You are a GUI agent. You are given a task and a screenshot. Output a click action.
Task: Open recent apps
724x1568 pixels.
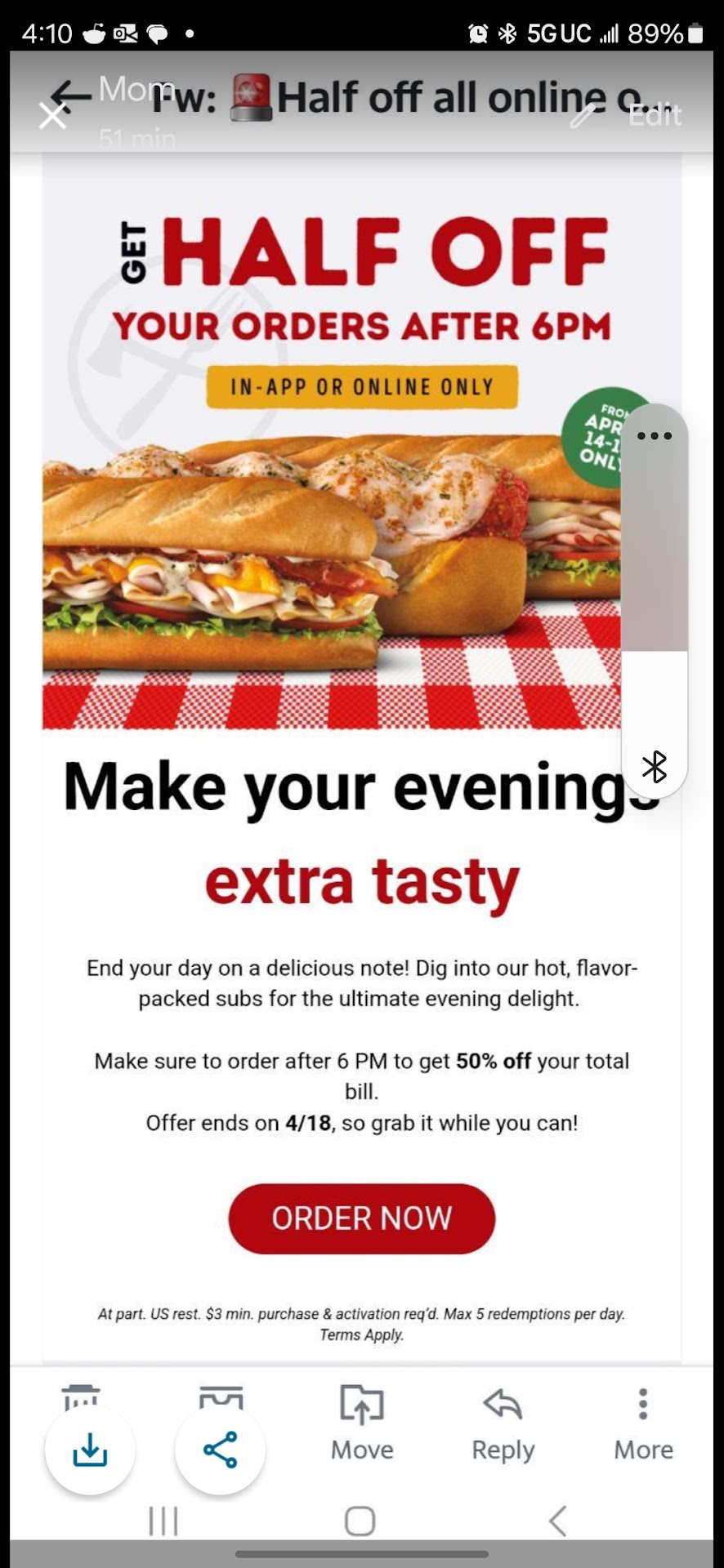(x=163, y=1521)
